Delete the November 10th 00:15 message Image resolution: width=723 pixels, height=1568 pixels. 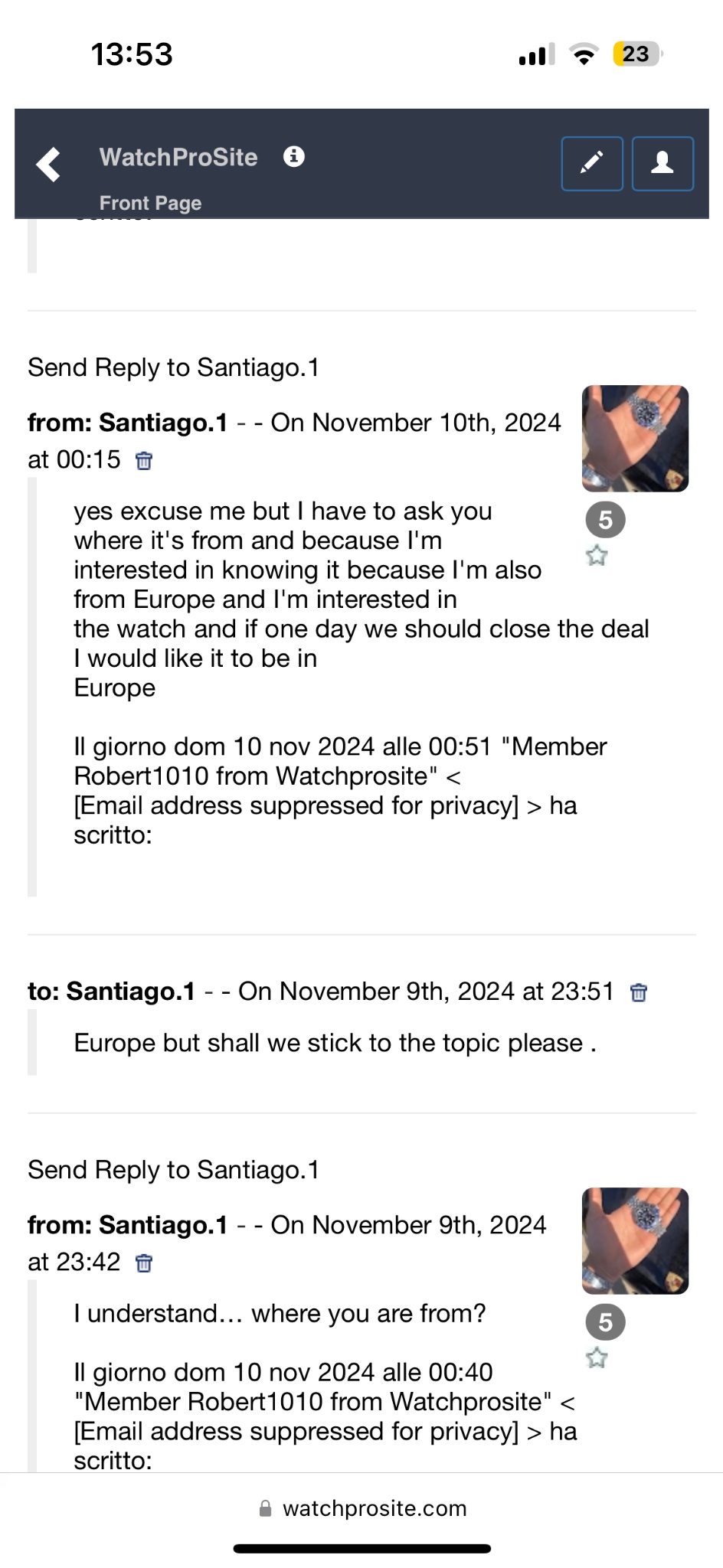coord(143,460)
